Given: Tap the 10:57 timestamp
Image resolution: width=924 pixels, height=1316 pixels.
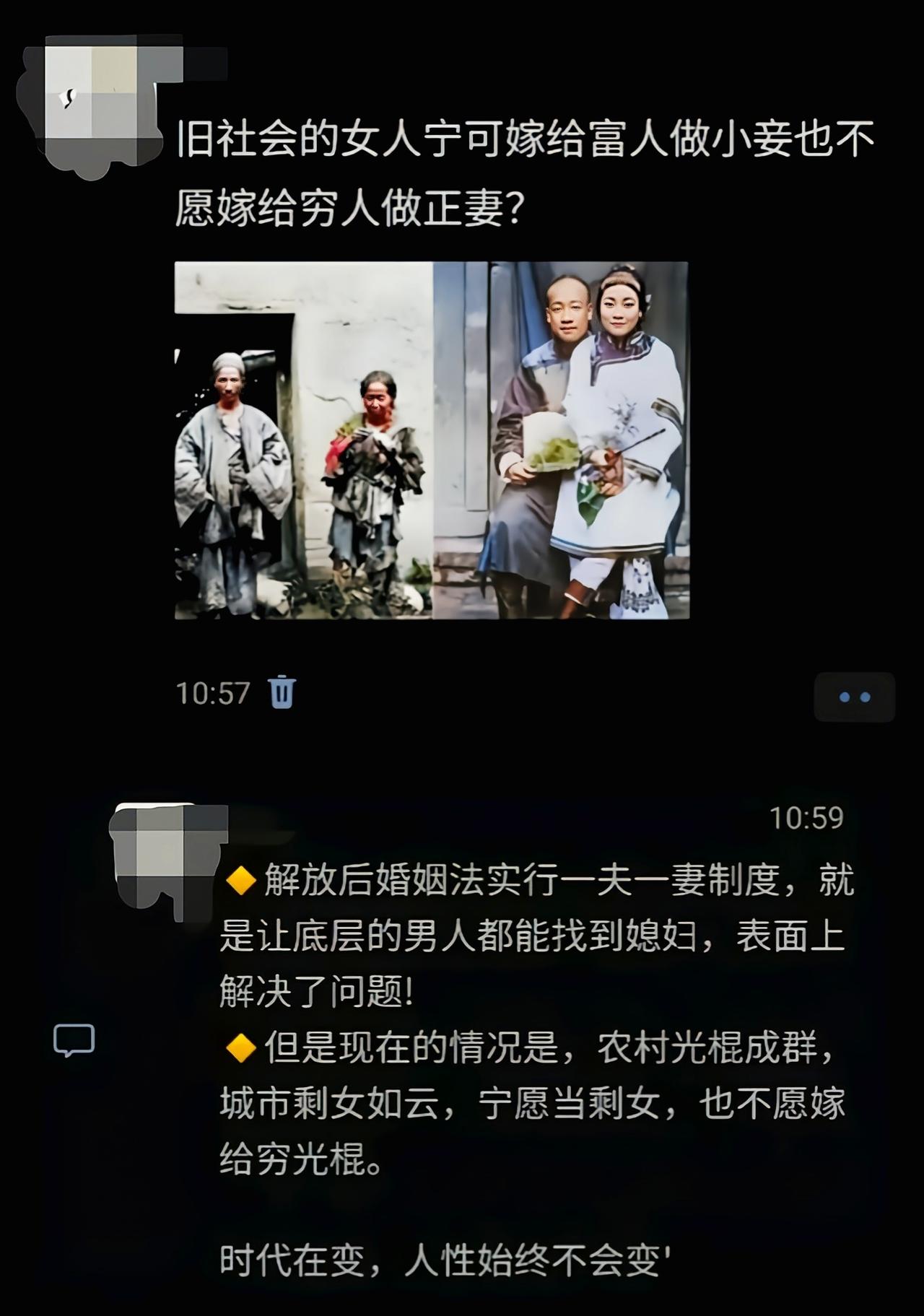Looking at the screenshot, I should (x=212, y=694).
